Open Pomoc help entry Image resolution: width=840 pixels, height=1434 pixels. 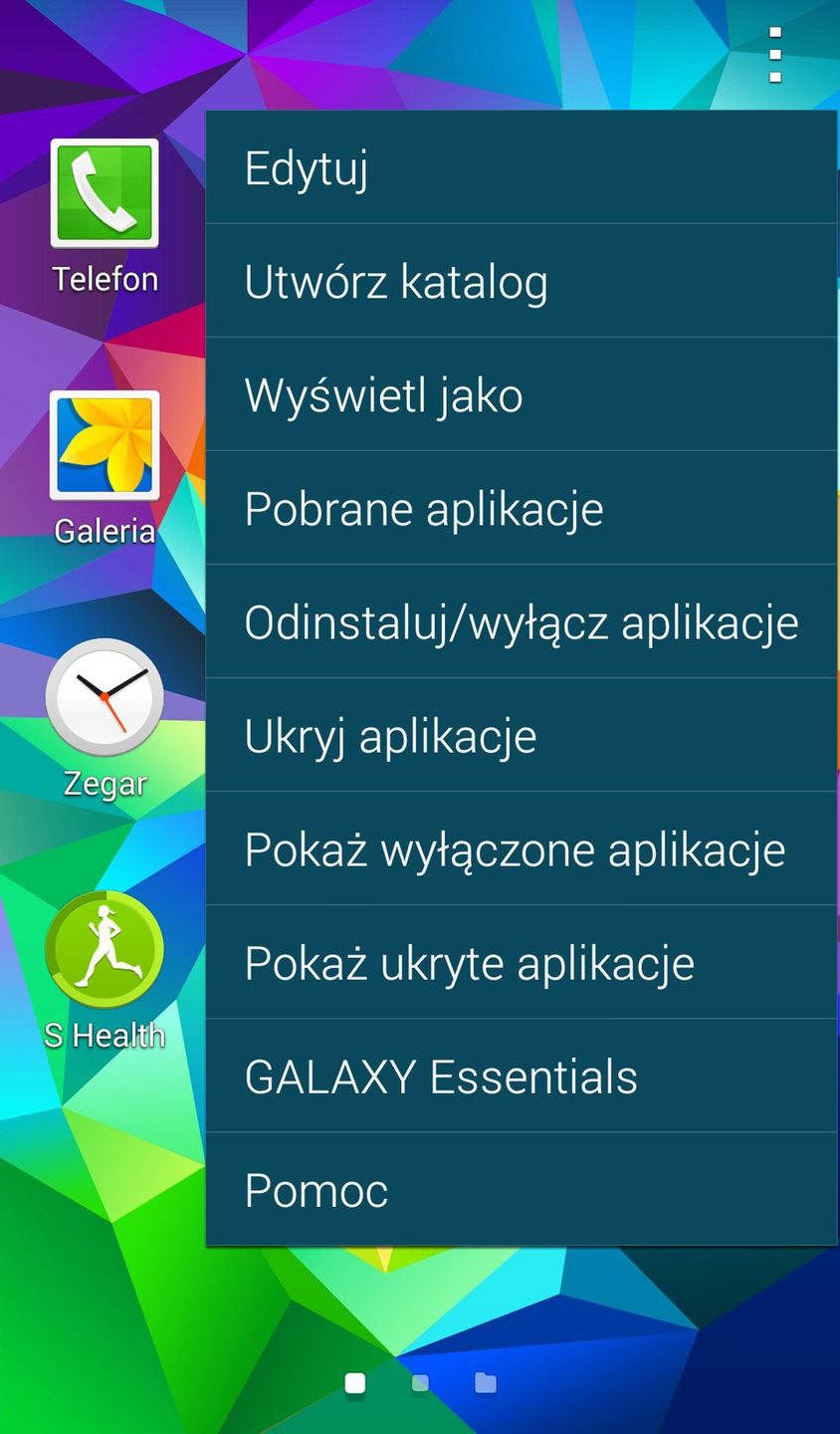coord(521,1190)
